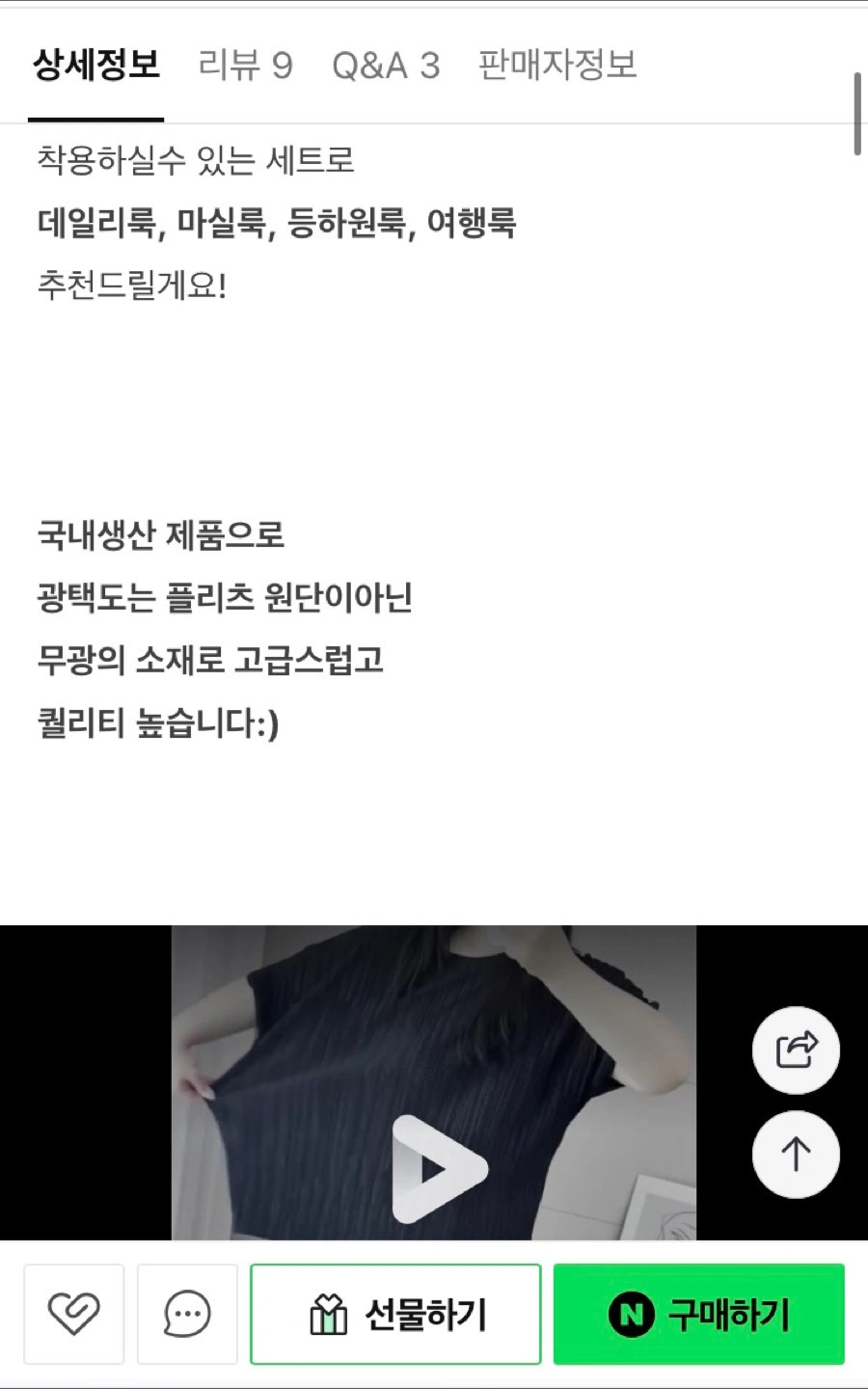
Task: Jump back to top with arrow button
Action: pyautogui.click(x=796, y=1155)
